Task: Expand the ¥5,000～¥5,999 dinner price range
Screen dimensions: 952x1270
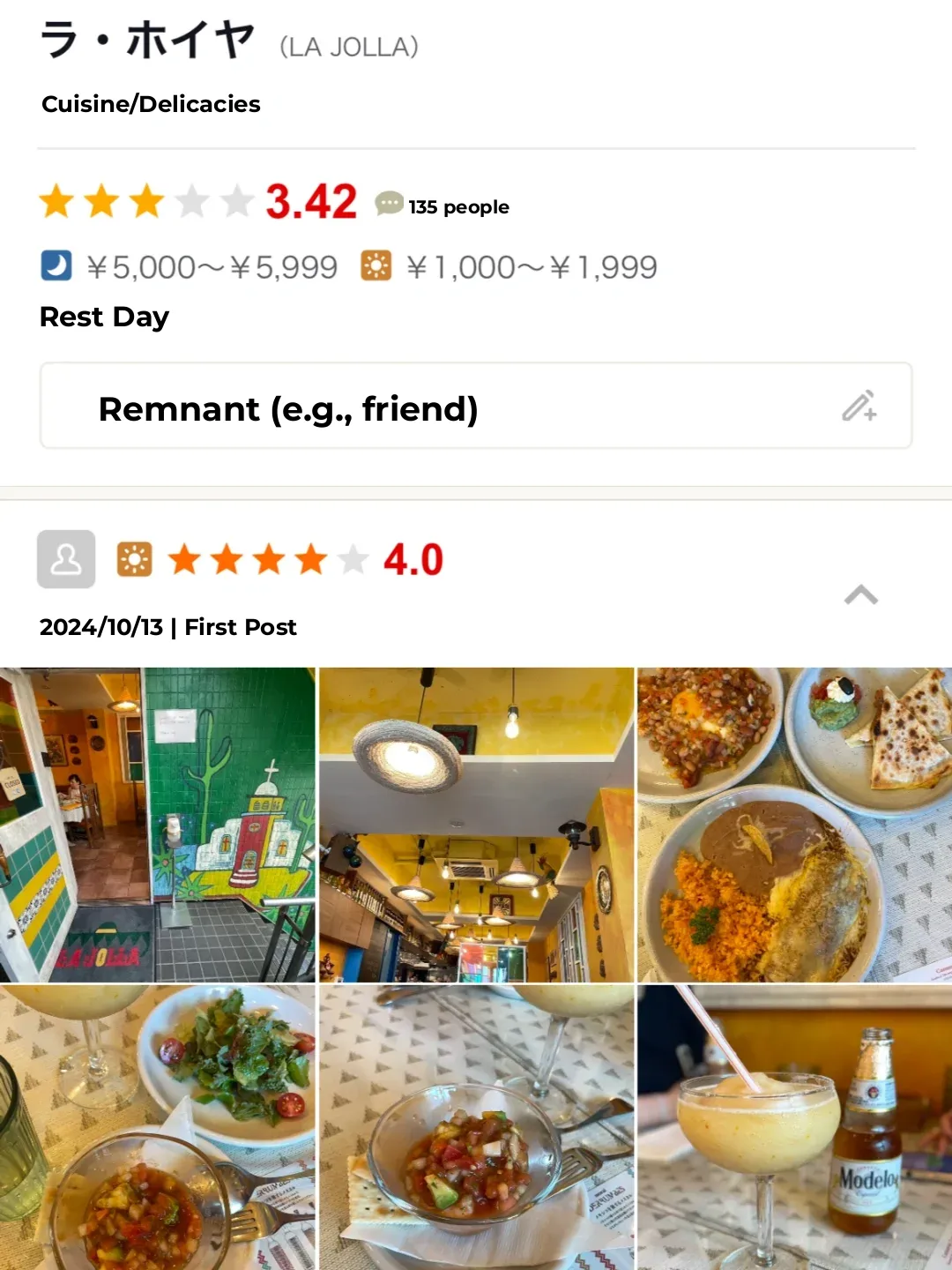Action: [x=212, y=265]
